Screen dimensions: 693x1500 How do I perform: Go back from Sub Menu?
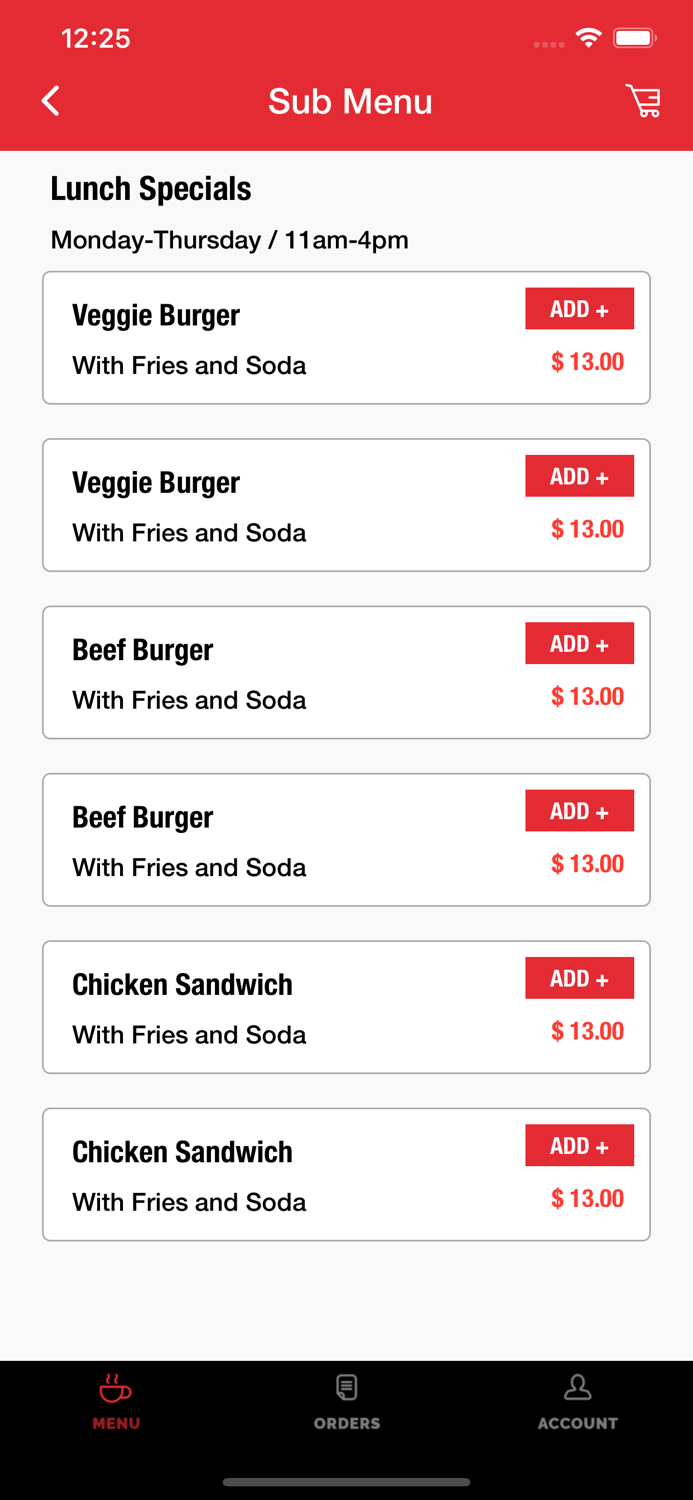pos(51,101)
